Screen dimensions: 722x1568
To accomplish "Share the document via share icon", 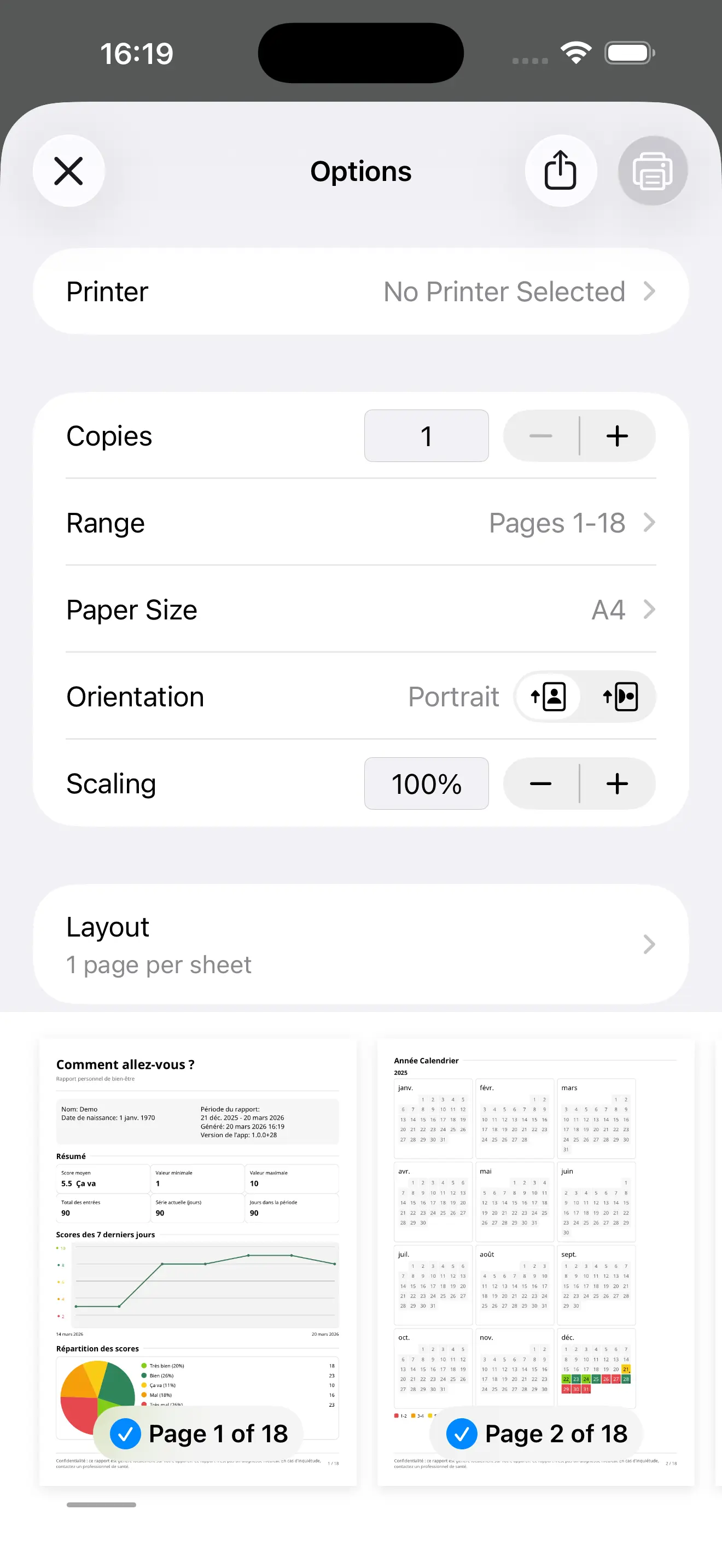I will (x=560, y=171).
